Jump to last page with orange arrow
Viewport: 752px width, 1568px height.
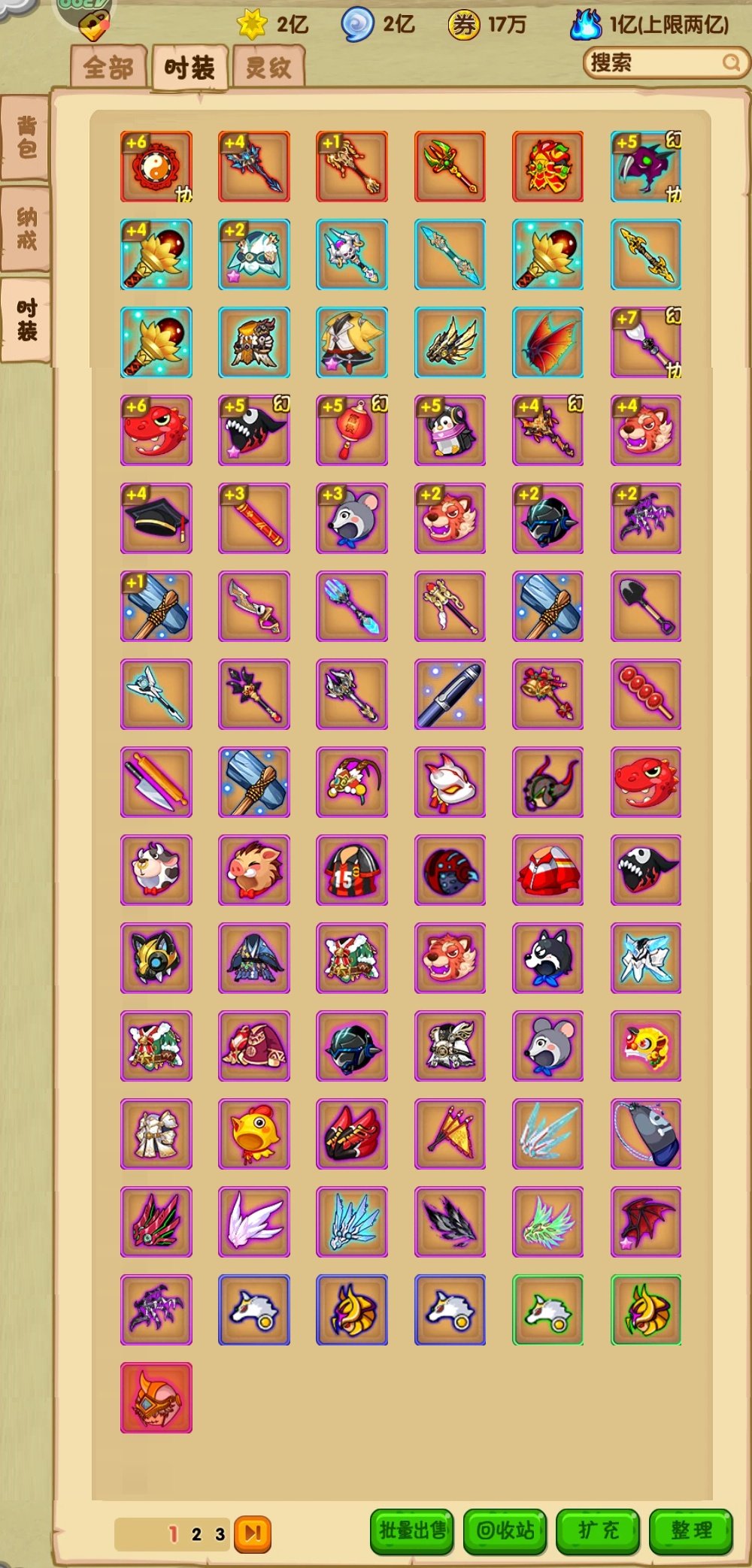point(253,1533)
